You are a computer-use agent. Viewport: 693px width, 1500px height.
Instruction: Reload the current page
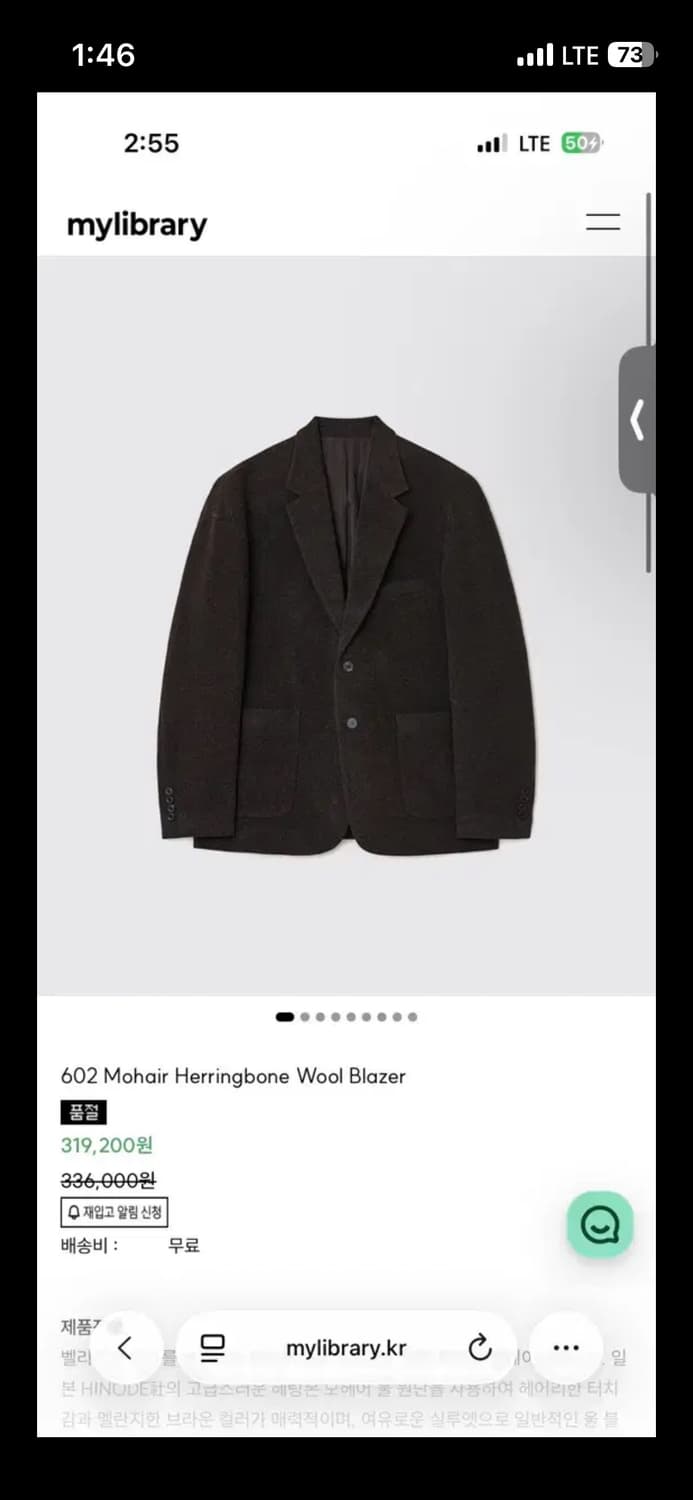coord(480,1348)
